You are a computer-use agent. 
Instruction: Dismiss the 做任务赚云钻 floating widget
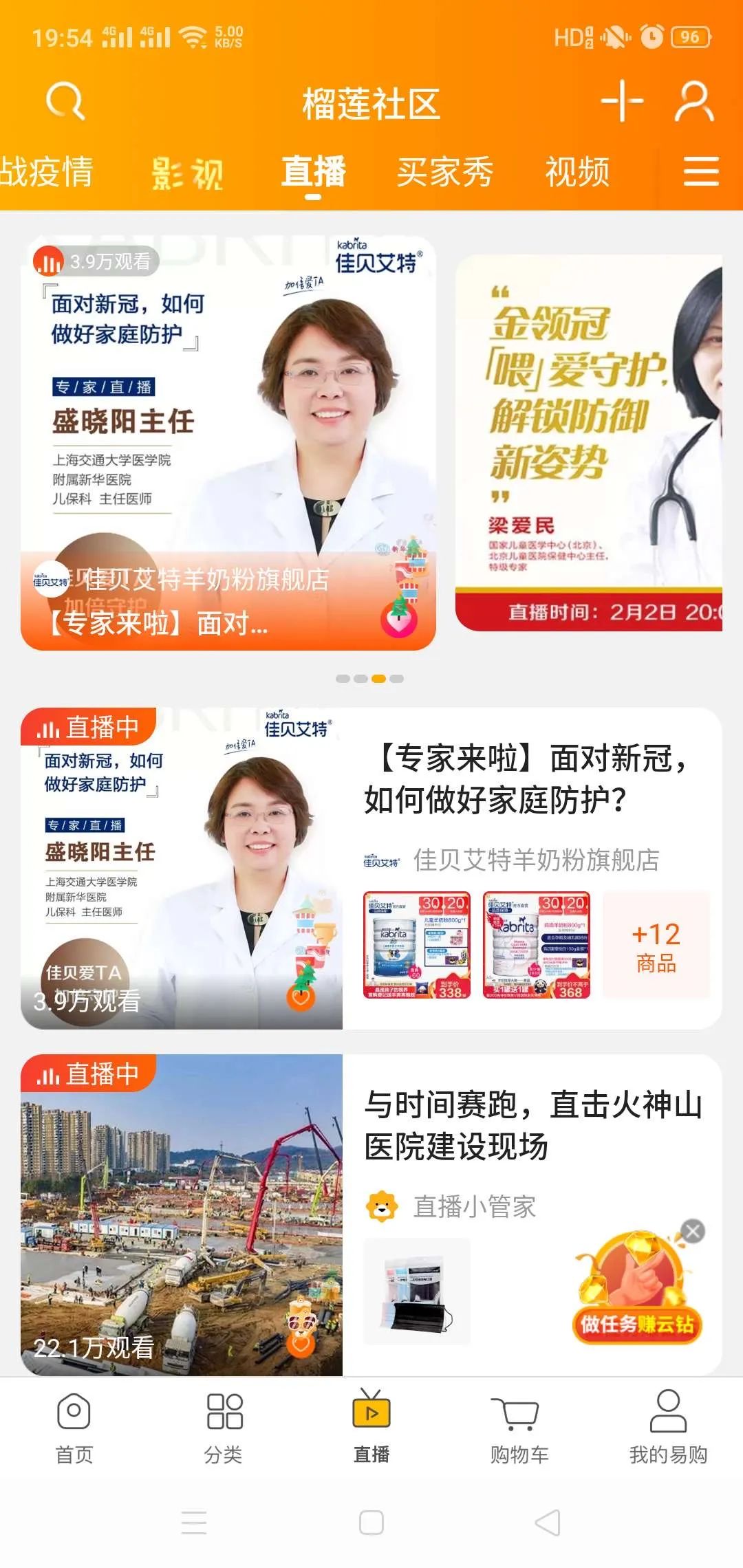coord(693,1231)
